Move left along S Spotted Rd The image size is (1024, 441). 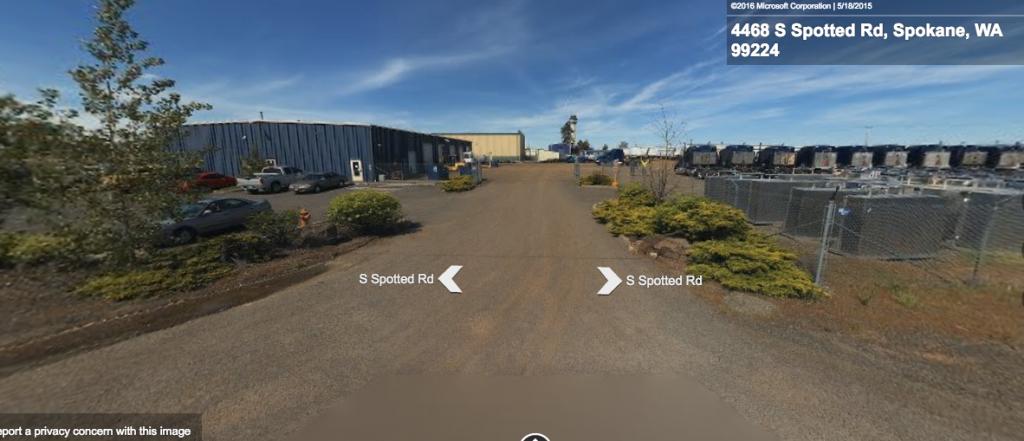pos(450,279)
